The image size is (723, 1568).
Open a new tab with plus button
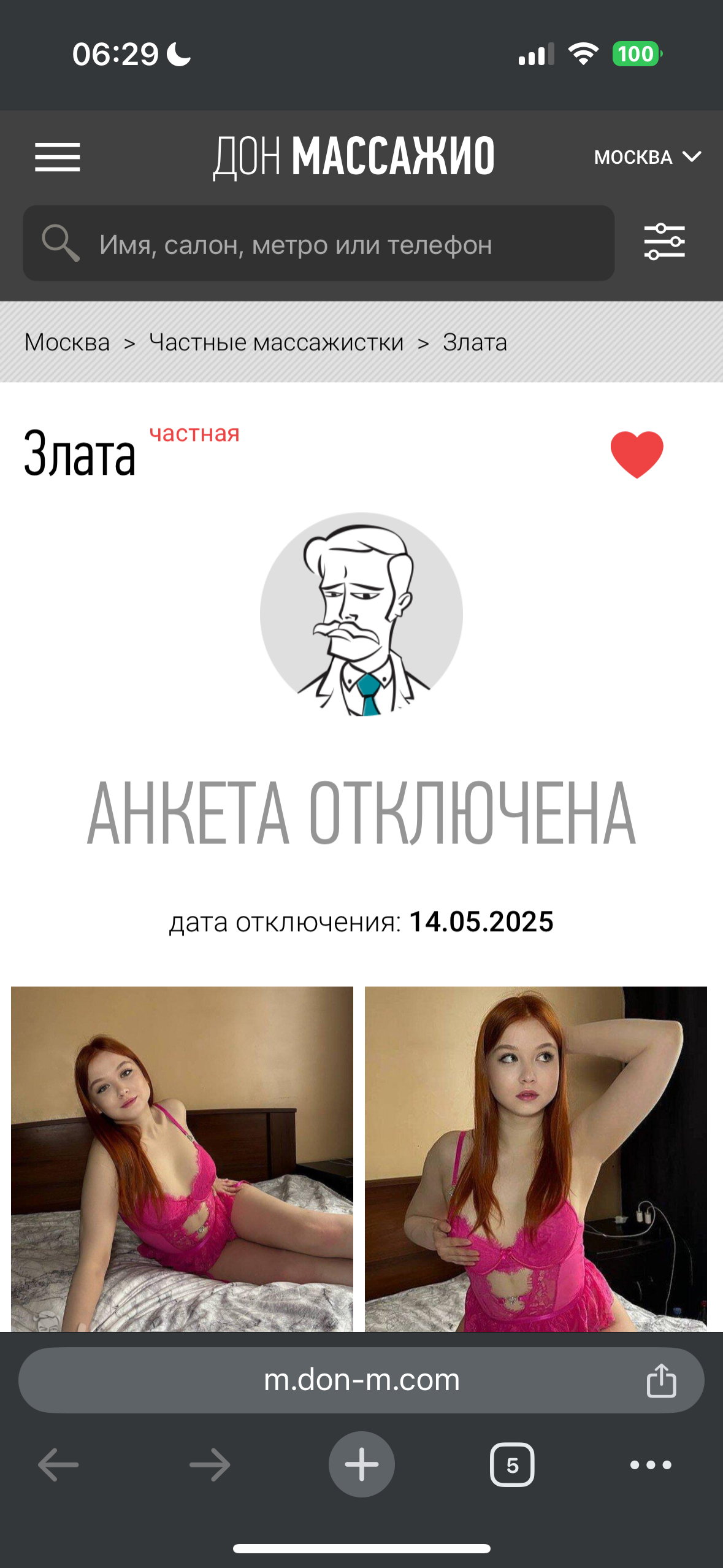[361, 1464]
